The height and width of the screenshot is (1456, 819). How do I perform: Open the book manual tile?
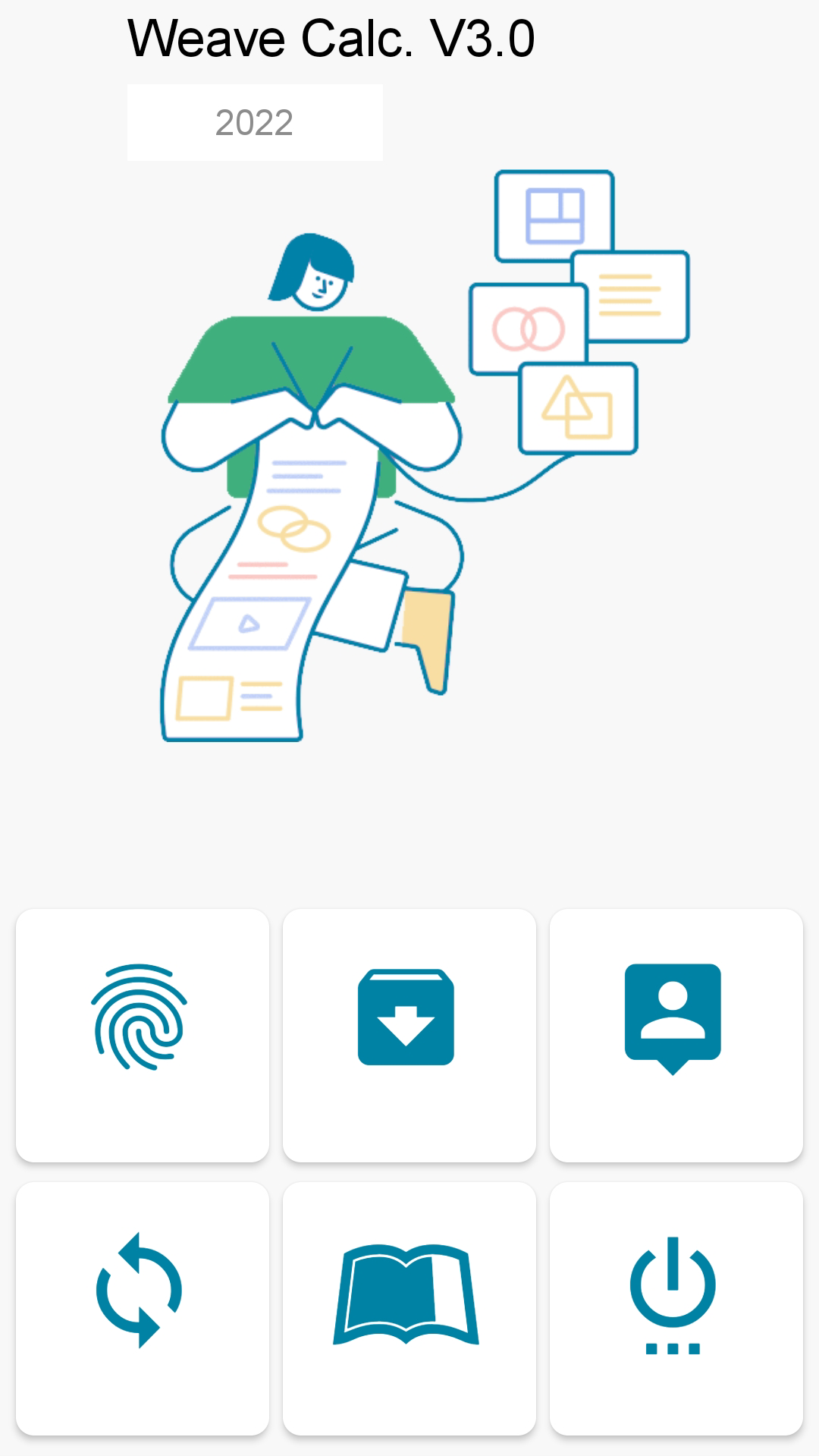pos(409,1307)
